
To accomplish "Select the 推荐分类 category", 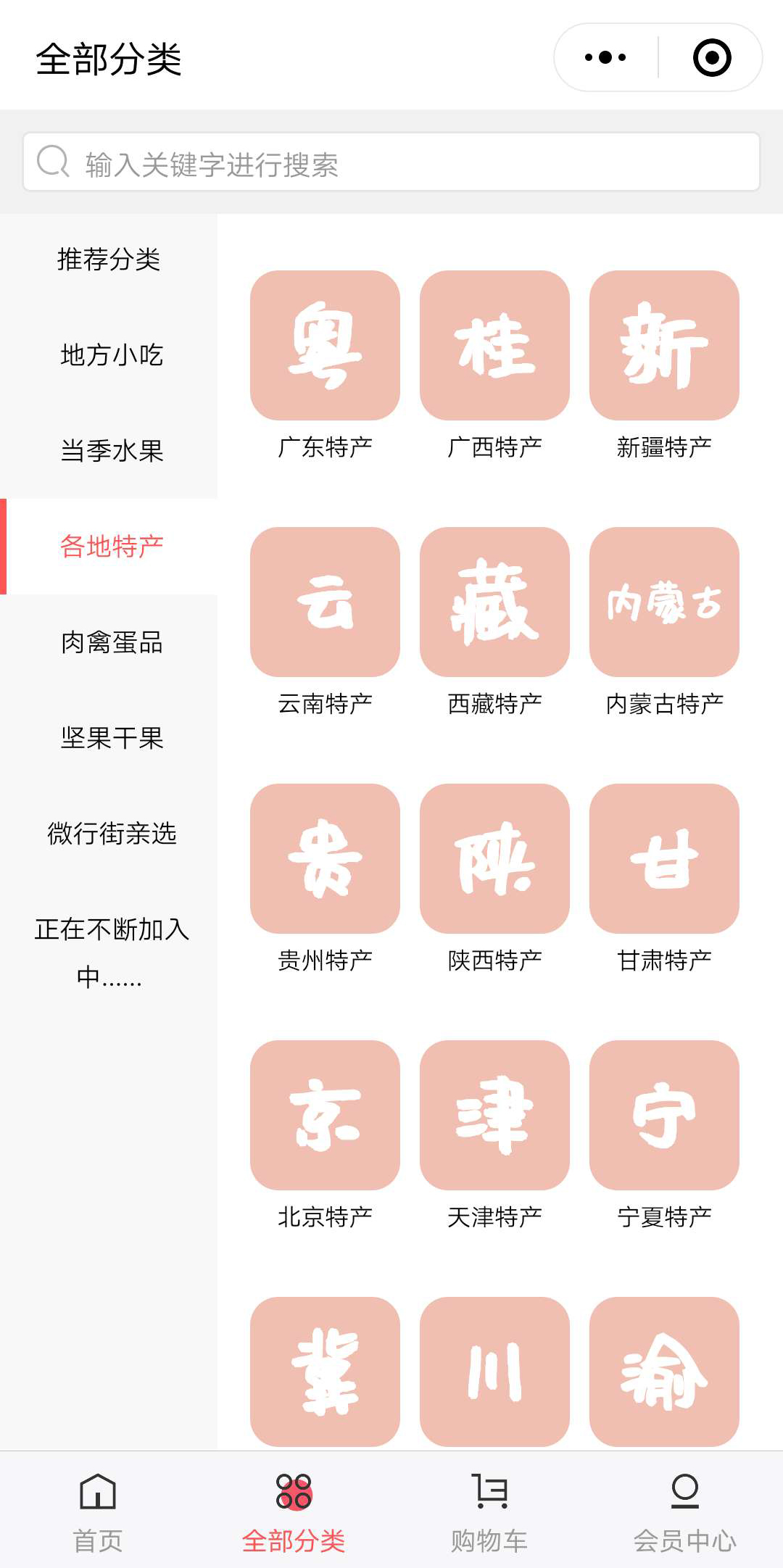I will [x=109, y=259].
